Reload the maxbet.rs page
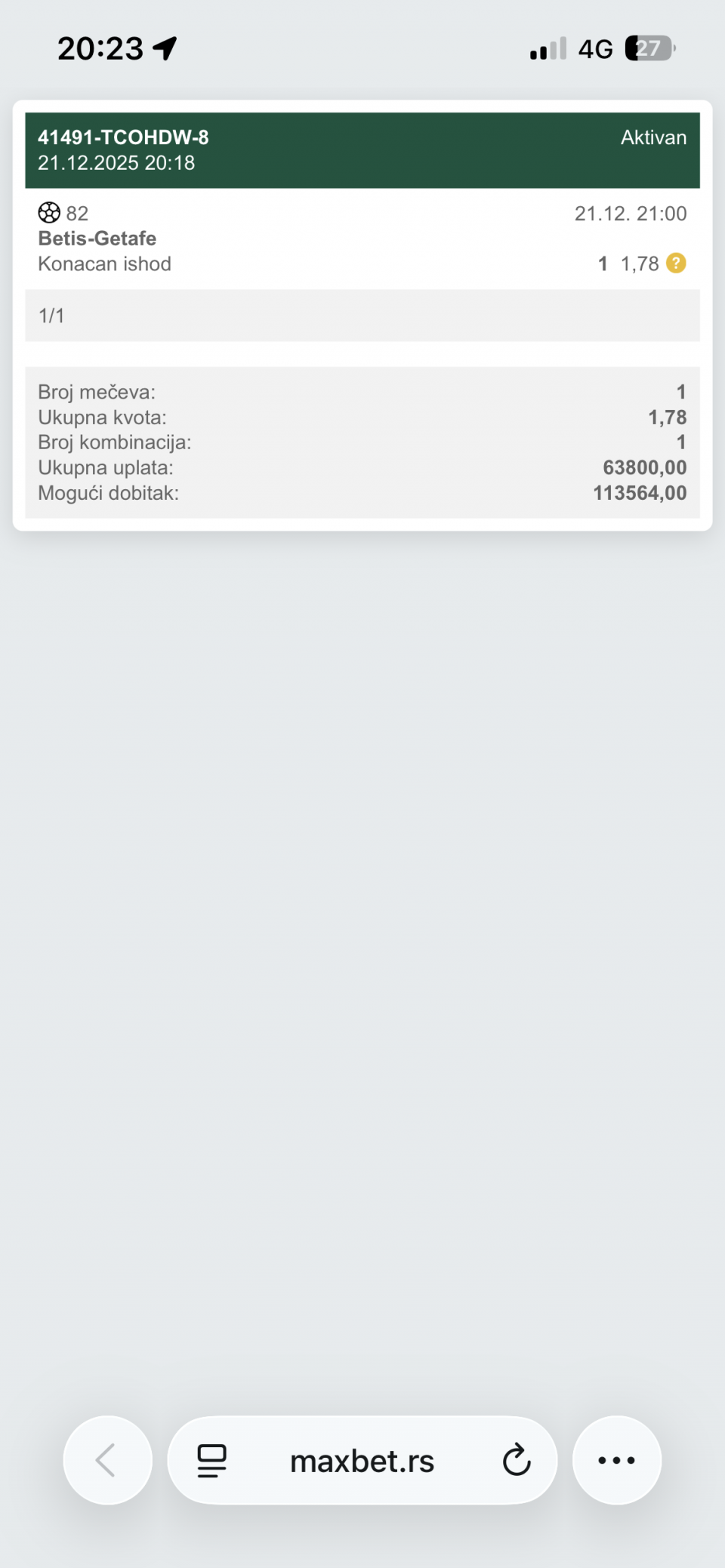725x1568 pixels. [x=517, y=1460]
